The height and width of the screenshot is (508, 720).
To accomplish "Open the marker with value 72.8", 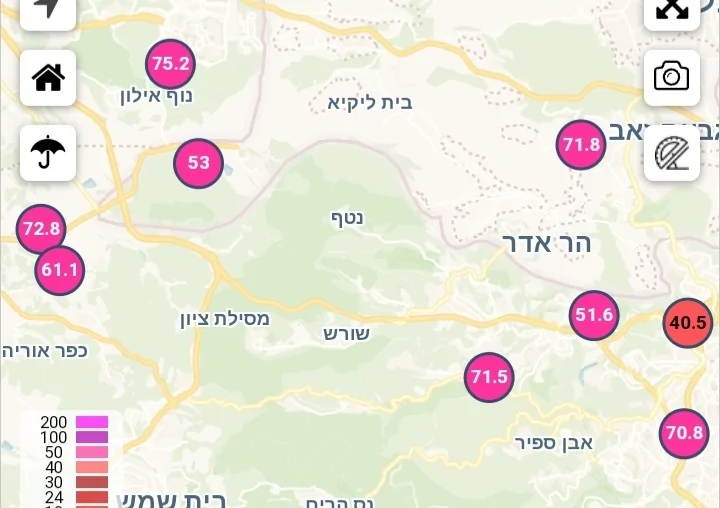I will (x=41, y=229).
